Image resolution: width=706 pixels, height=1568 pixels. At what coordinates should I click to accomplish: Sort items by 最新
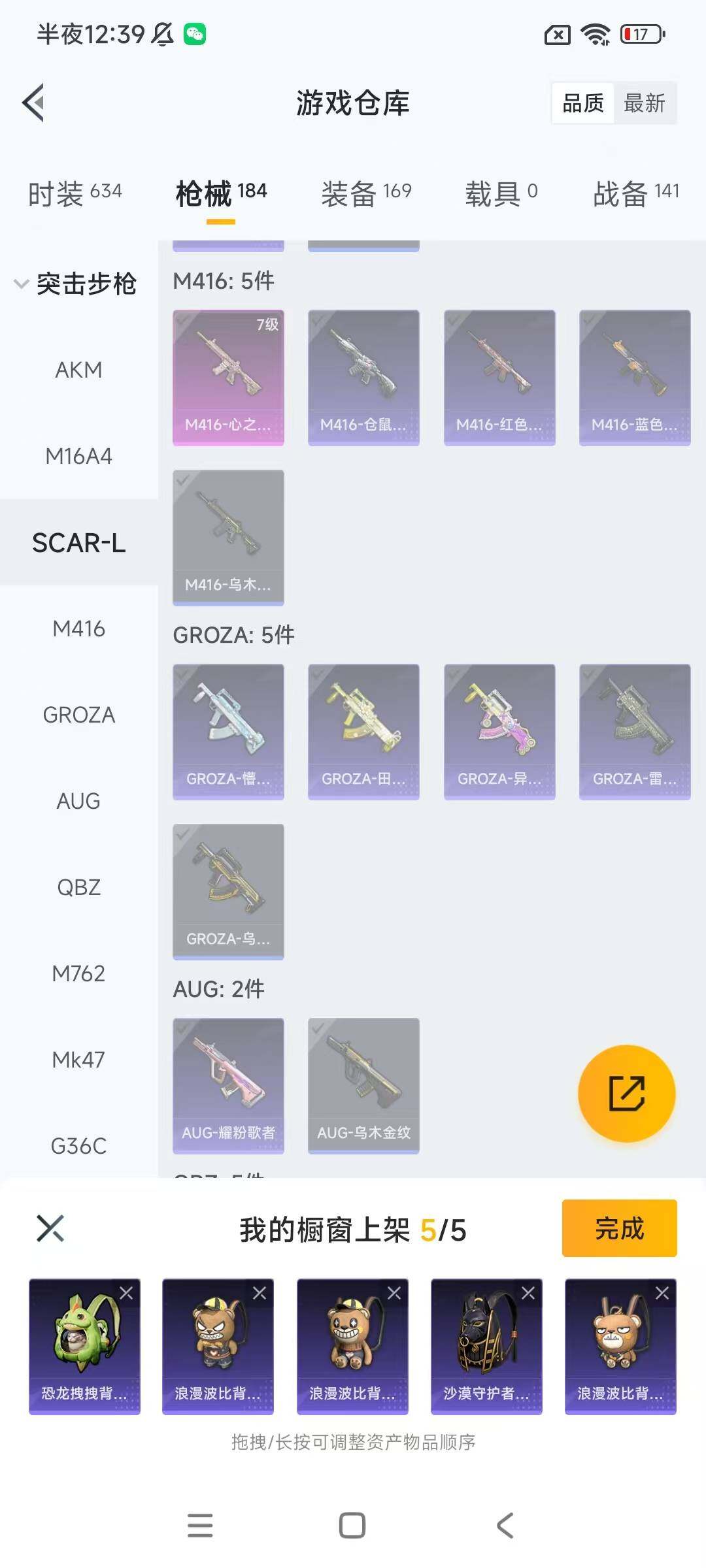pyautogui.click(x=644, y=103)
